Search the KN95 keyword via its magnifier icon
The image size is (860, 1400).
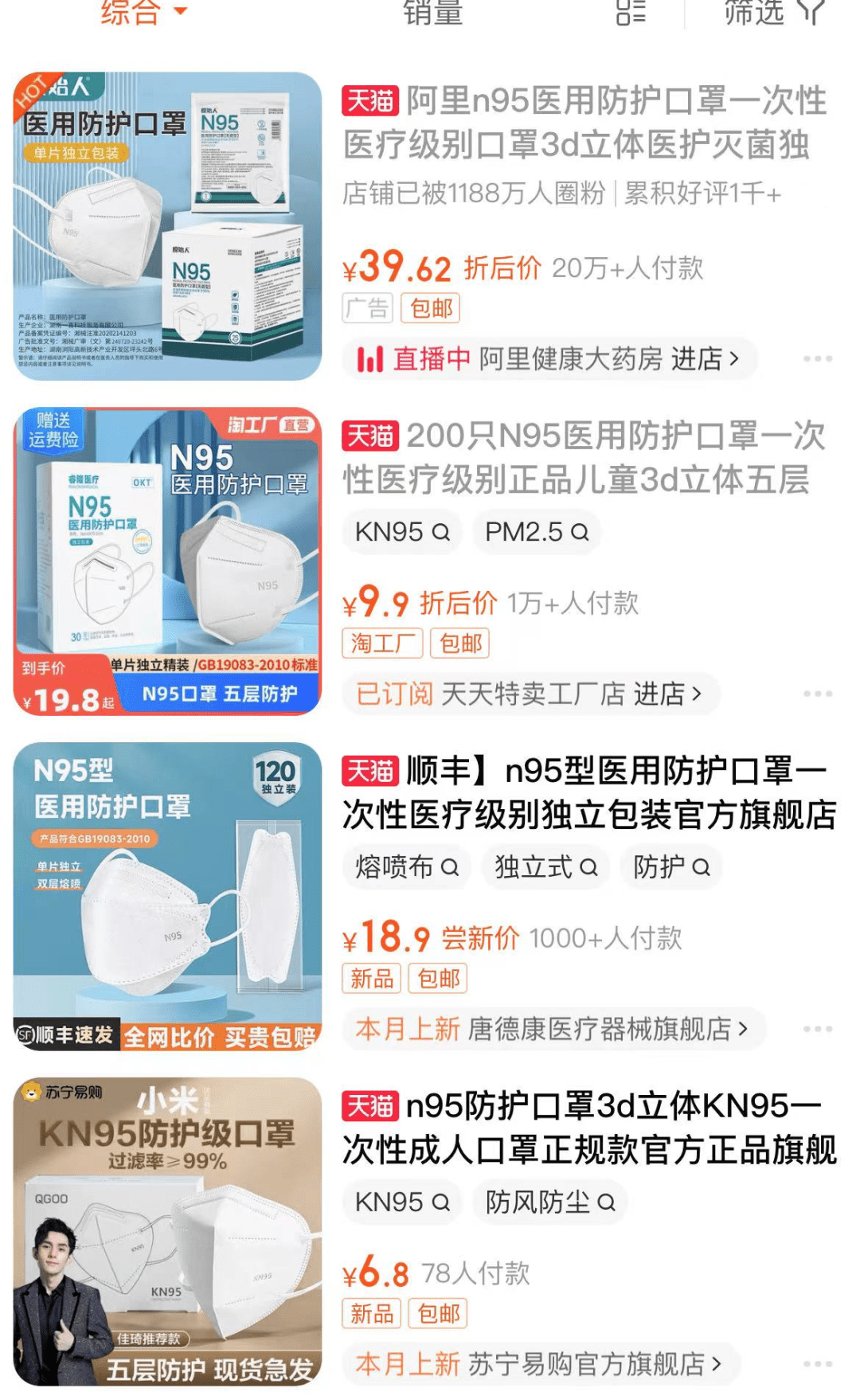pyautogui.click(x=440, y=532)
